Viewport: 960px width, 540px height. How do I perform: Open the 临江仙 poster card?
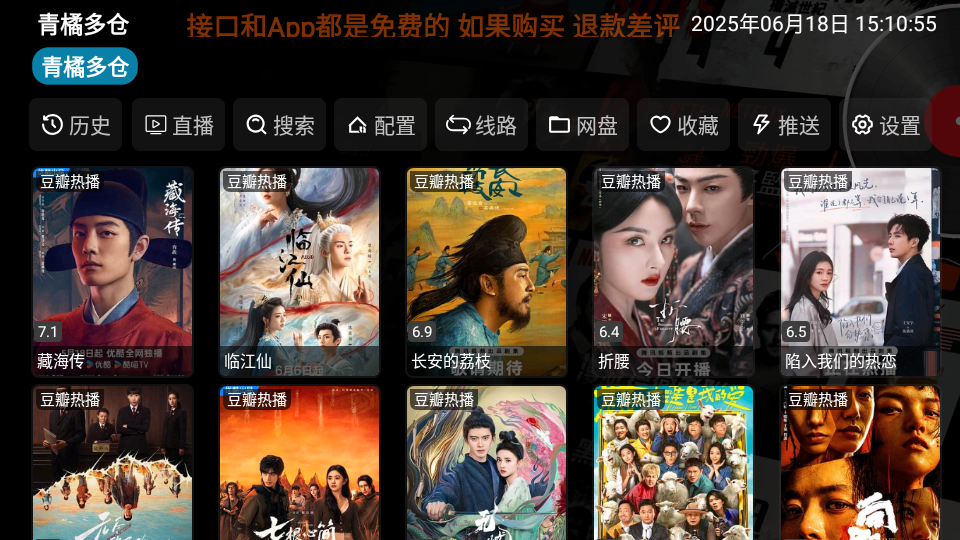pyautogui.click(x=299, y=271)
